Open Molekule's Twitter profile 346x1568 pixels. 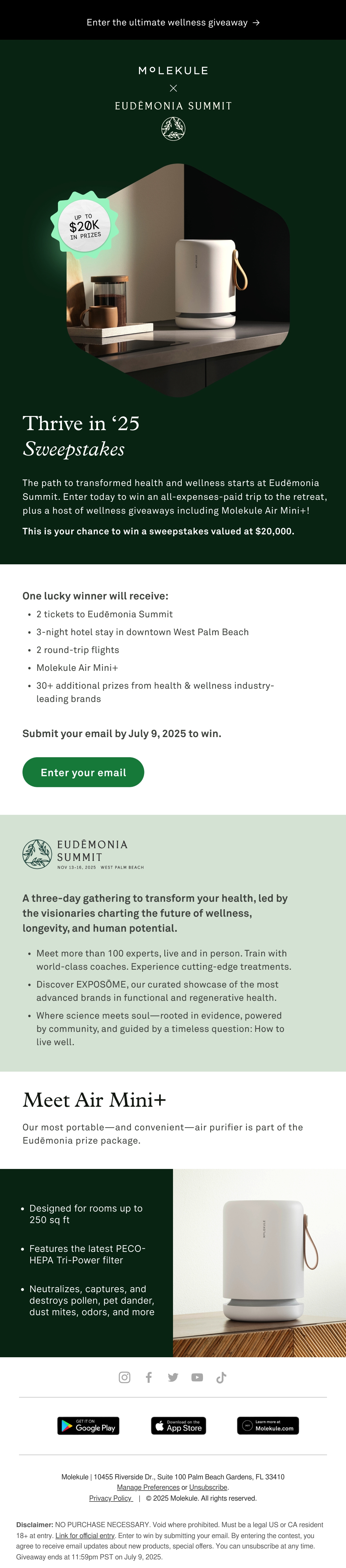click(x=173, y=1377)
